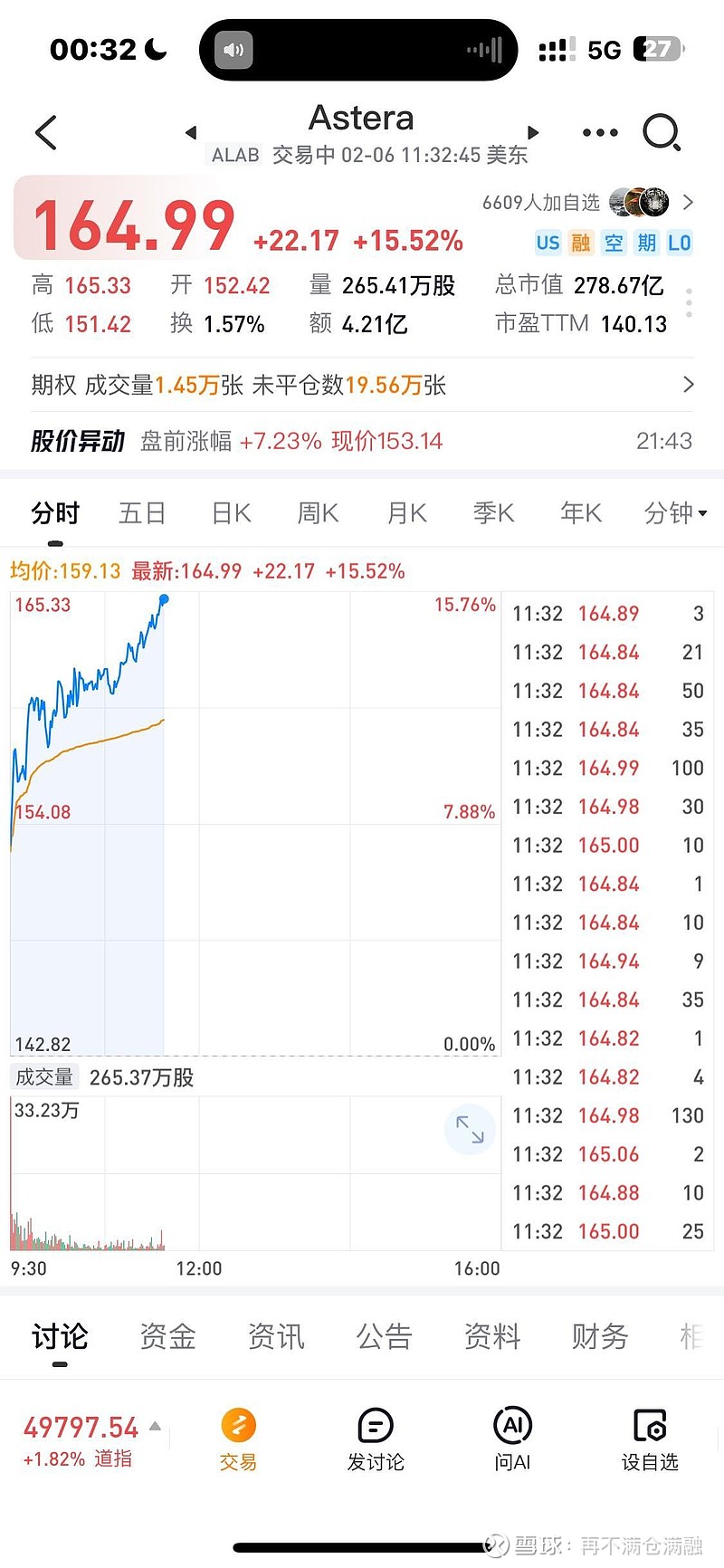This screenshot has height=1568, width=724.
Task: Switch to the 五日 chart tab
Action: (142, 513)
